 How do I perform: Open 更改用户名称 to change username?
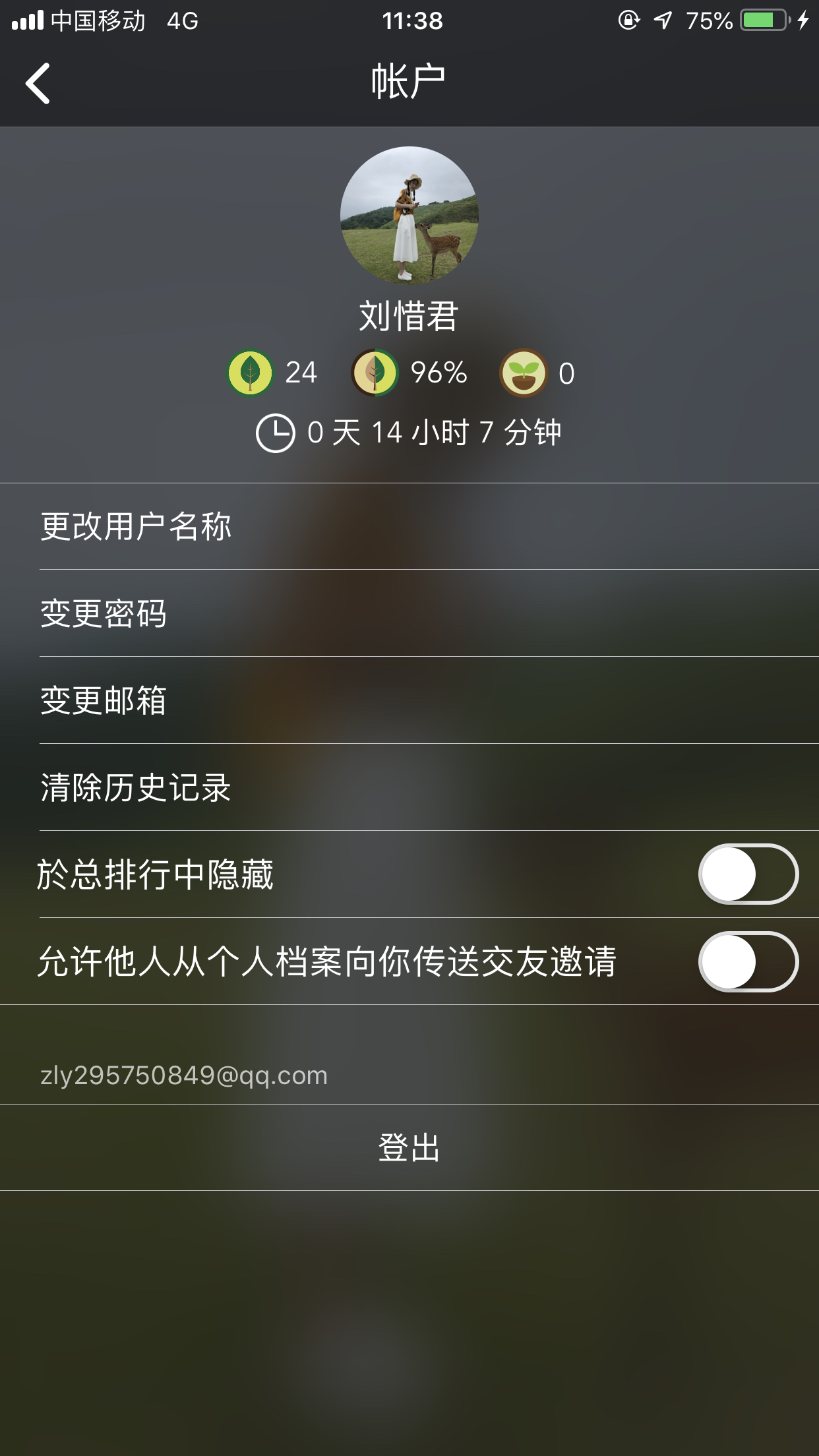pyautogui.click(x=409, y=527)
